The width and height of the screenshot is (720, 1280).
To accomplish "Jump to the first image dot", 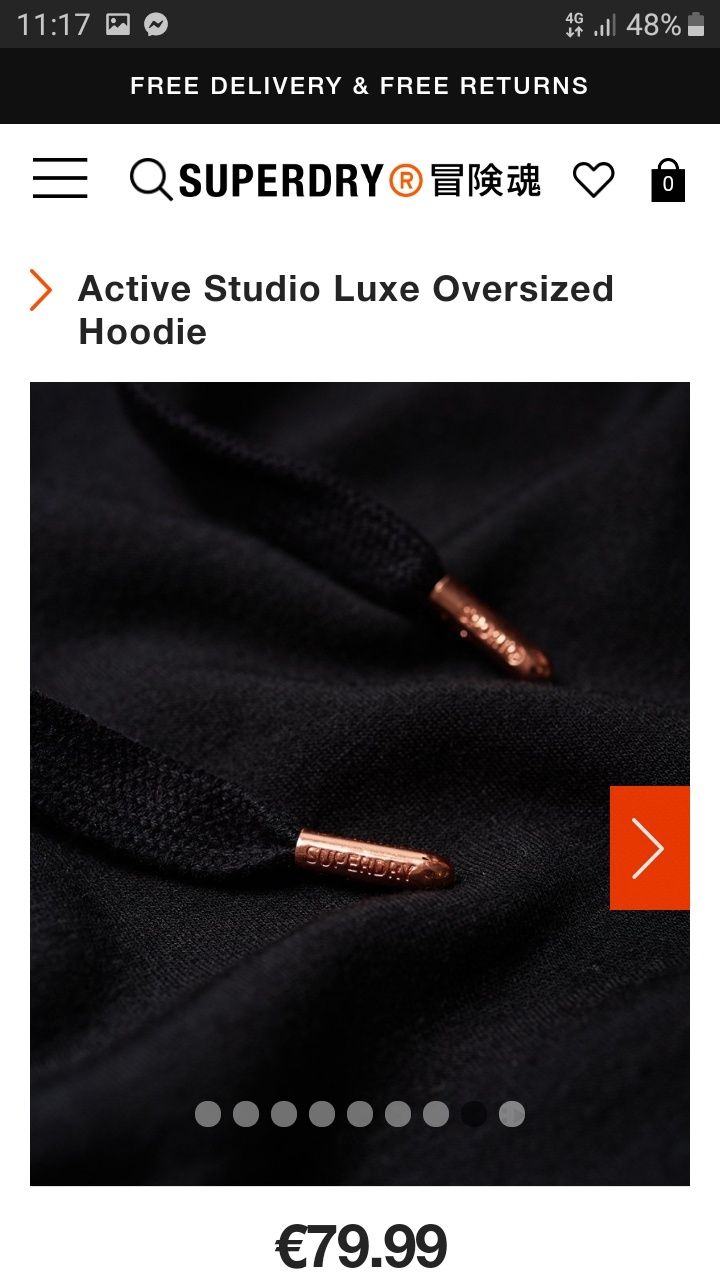I will click(208, 1114).
